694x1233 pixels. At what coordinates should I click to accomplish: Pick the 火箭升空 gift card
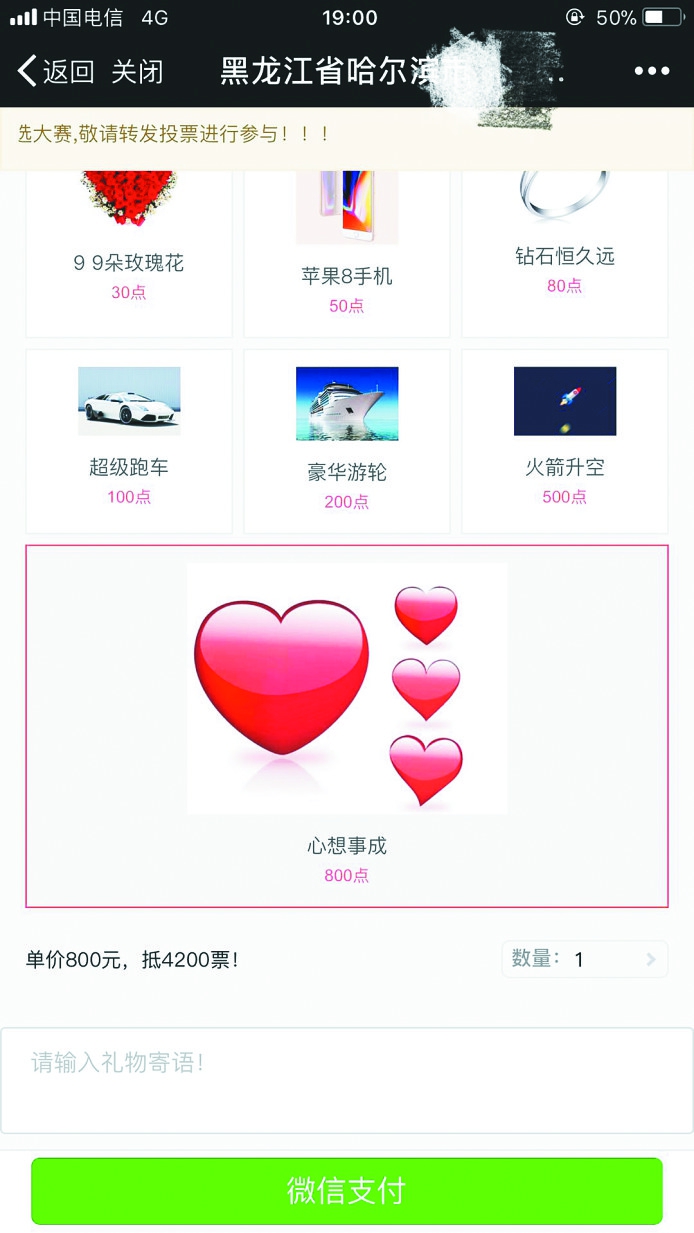pyautogui.click(x=565, y=441)
